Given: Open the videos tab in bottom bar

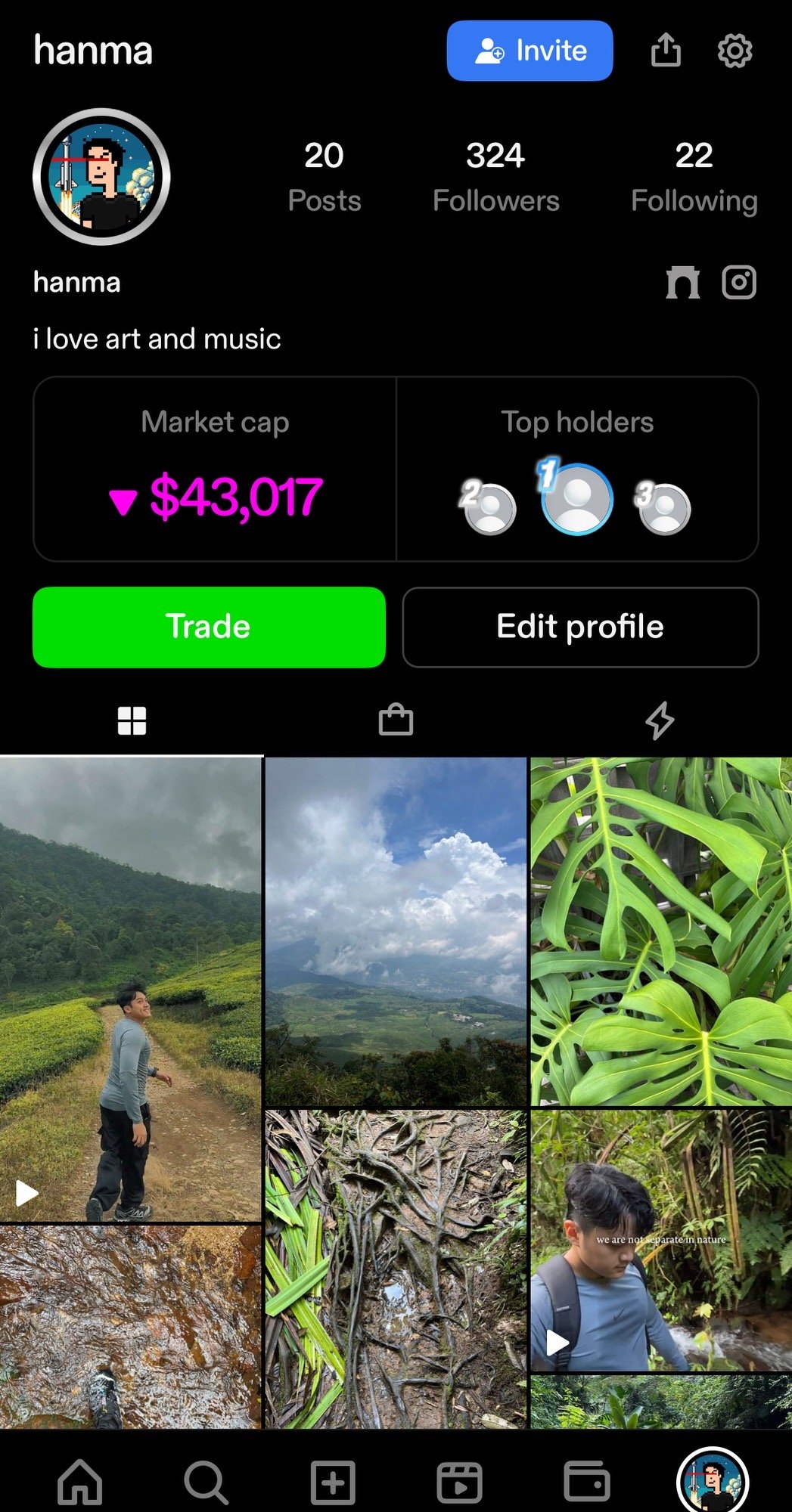Looking at the screenshot, I should coord(459,1482).
